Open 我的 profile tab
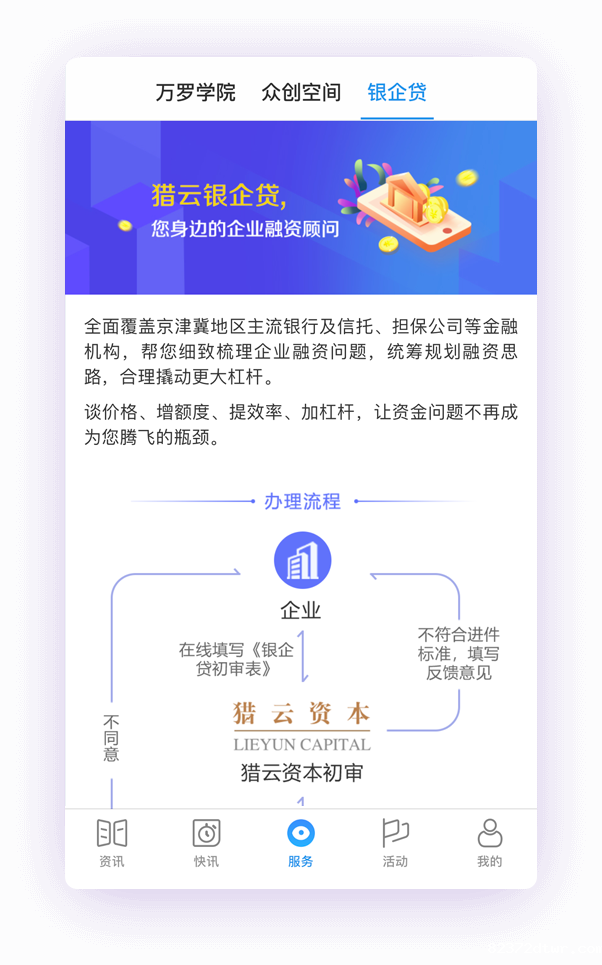602x965 pixels. coord(489,843)
